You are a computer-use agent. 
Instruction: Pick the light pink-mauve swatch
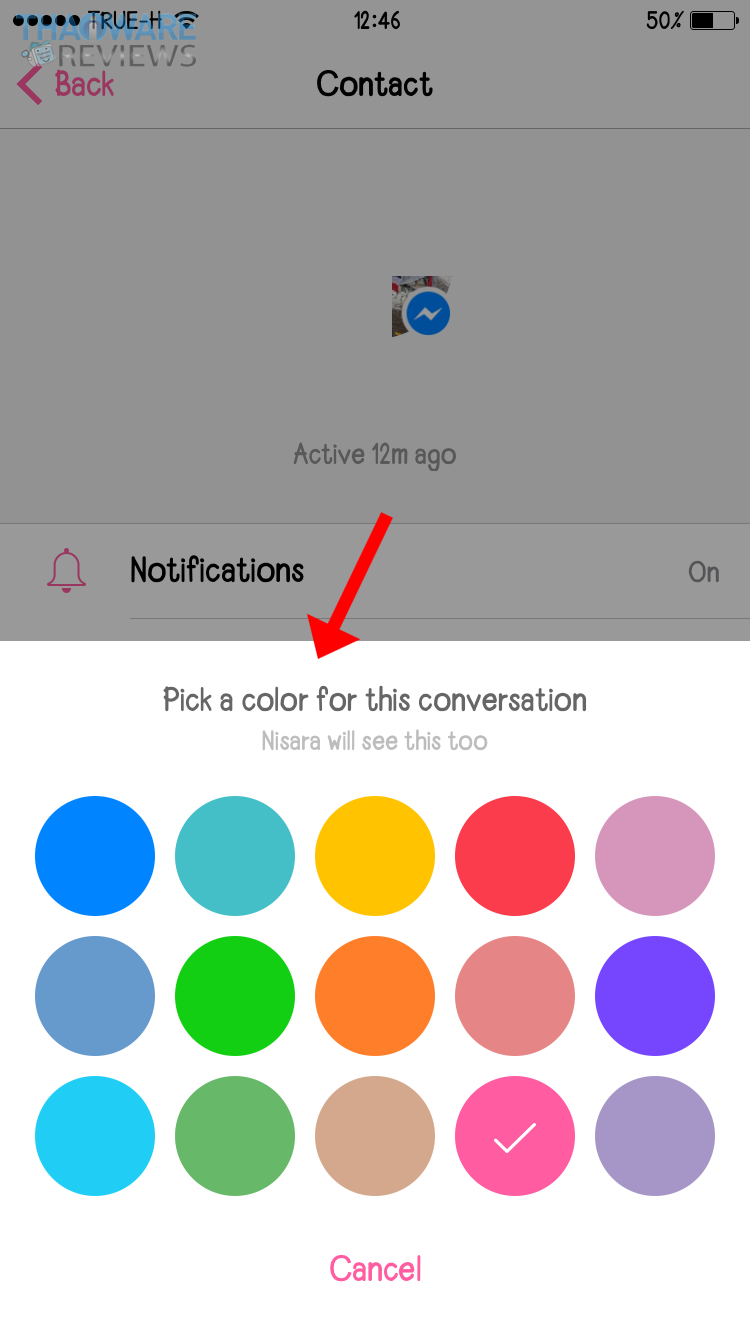(655, 856)
